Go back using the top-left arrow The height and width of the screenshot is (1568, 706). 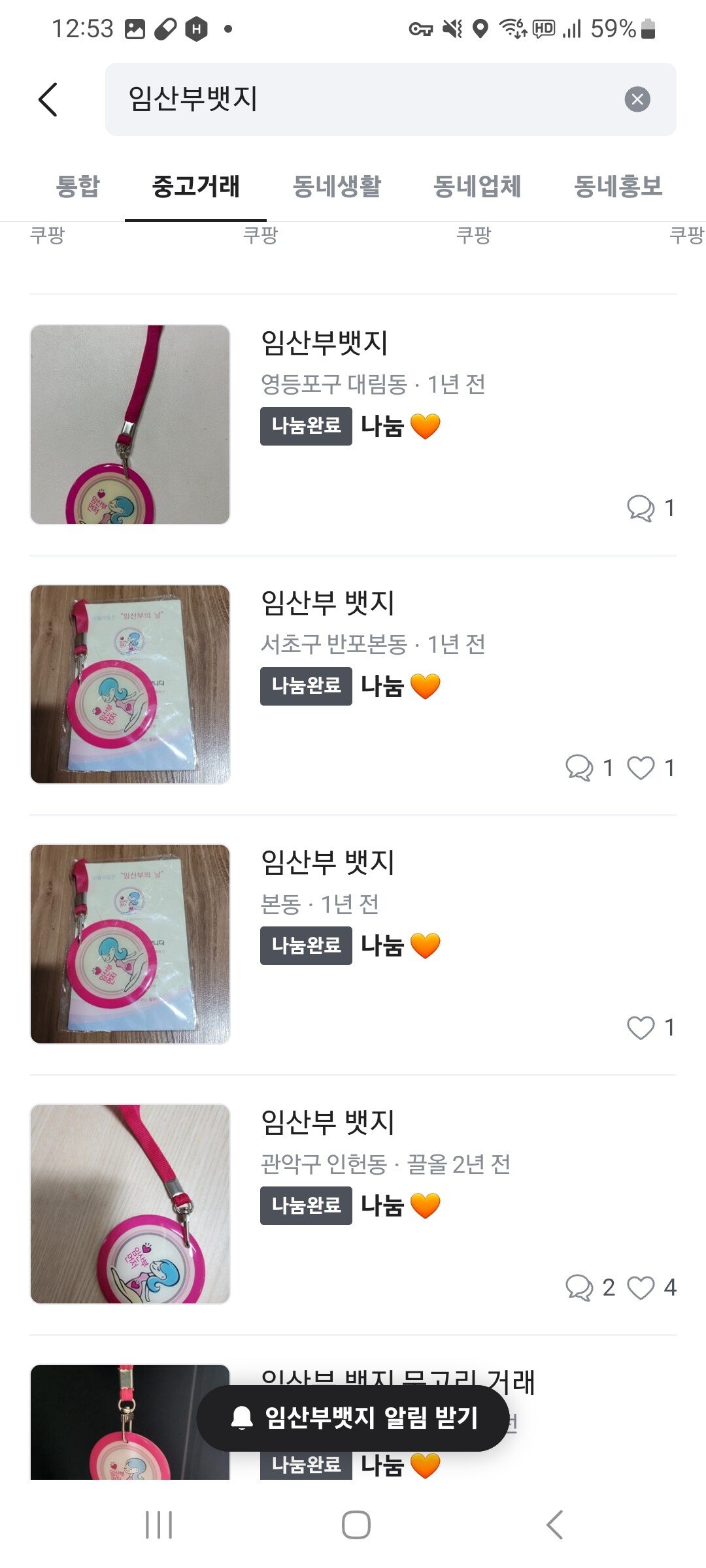pos(48,100)
